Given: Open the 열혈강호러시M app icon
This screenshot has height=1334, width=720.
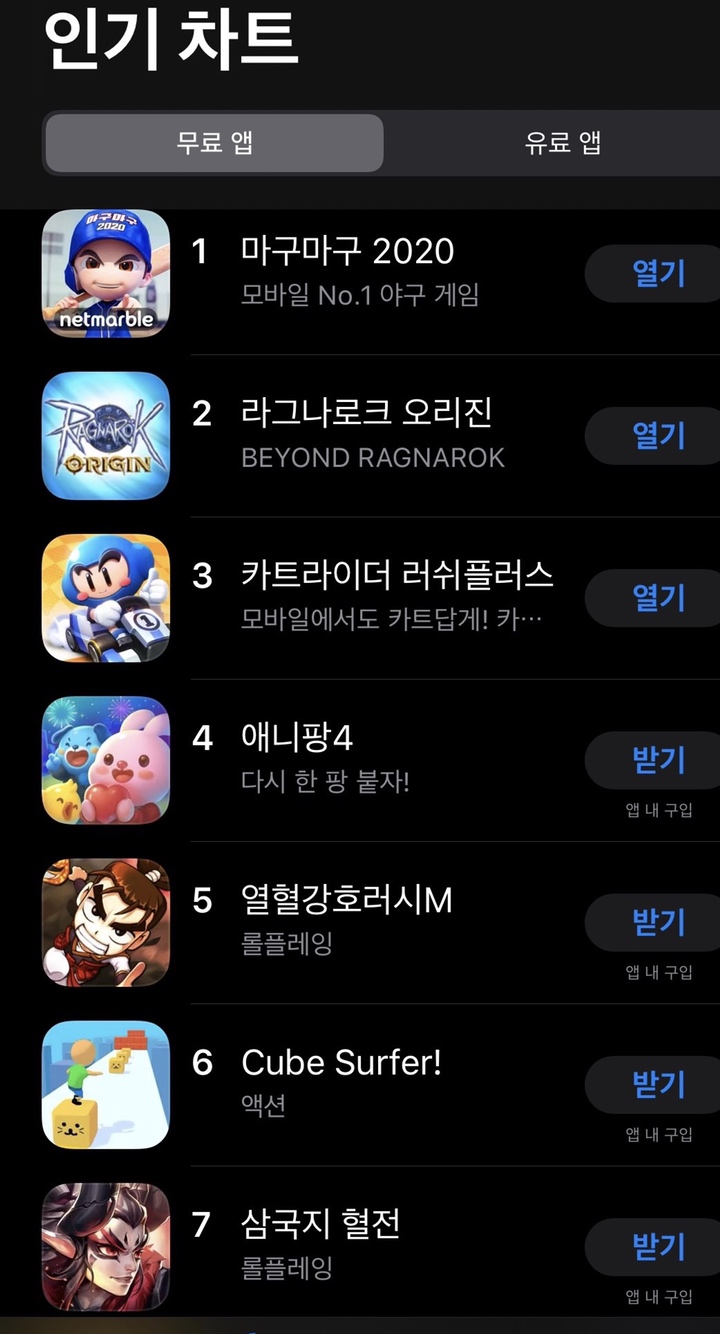Looking at the screenshot, I should (105, 922).
